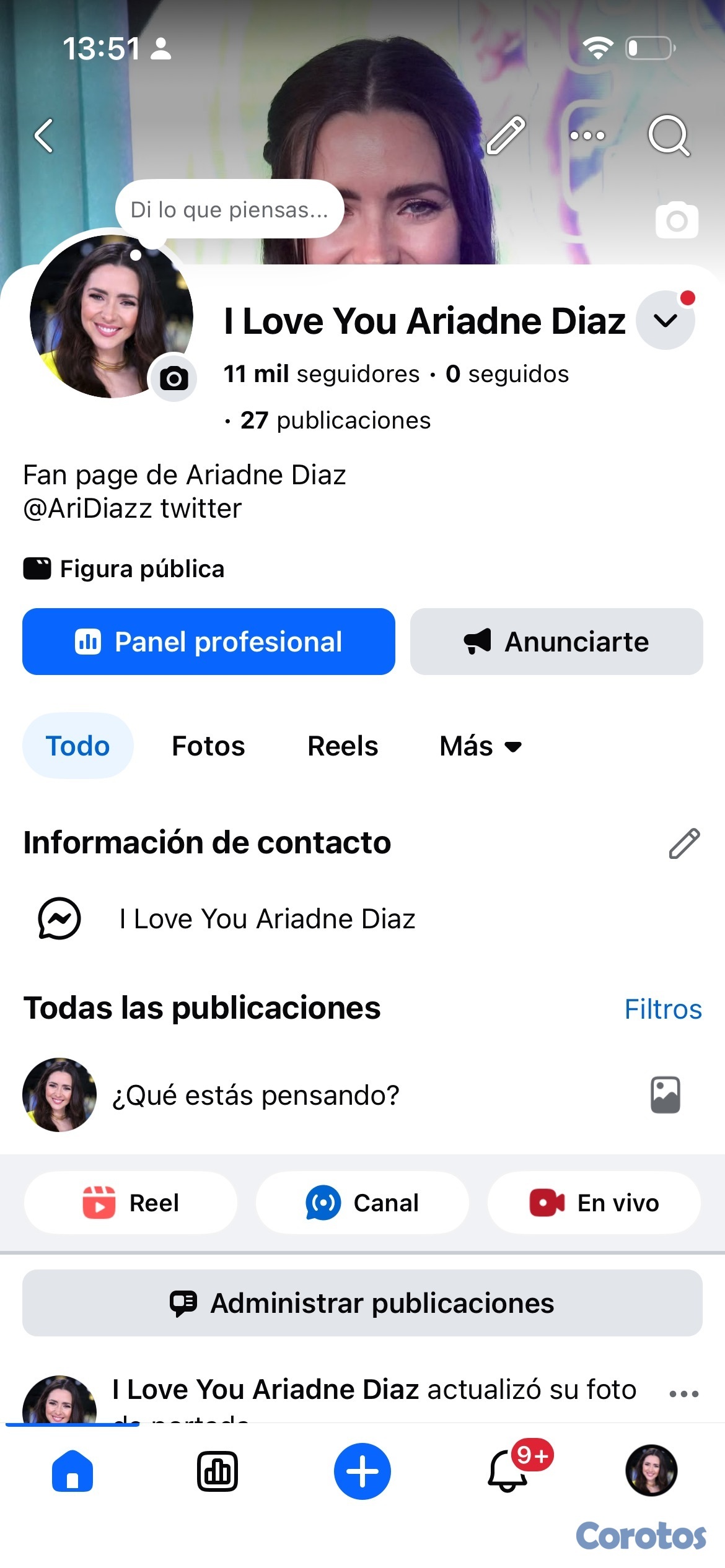
Task: Expand the Más dropdown
Action: click(x=480, y=746)
